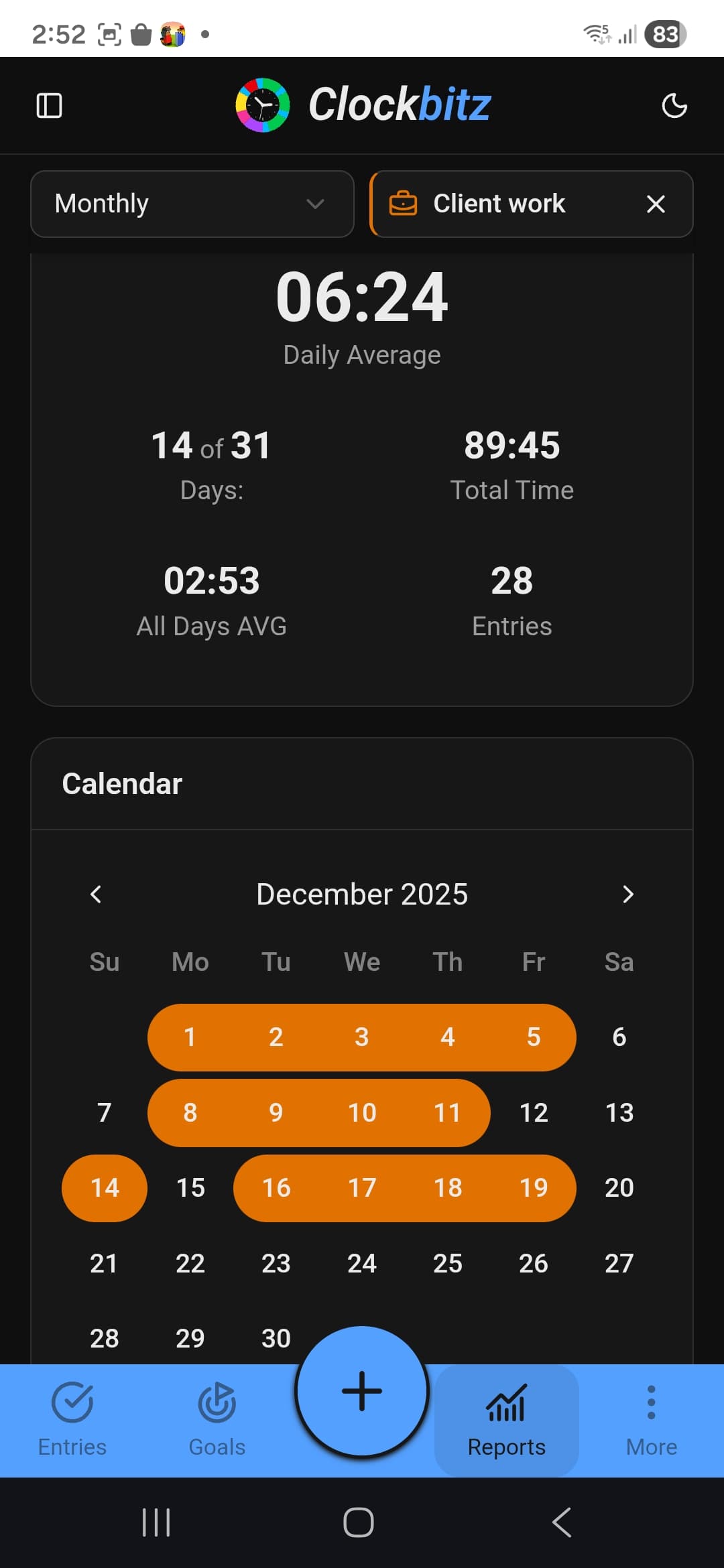Click the briefcase icon in Client work filter
Screen dimensions: 724x1568
click(x=403, y=204)
